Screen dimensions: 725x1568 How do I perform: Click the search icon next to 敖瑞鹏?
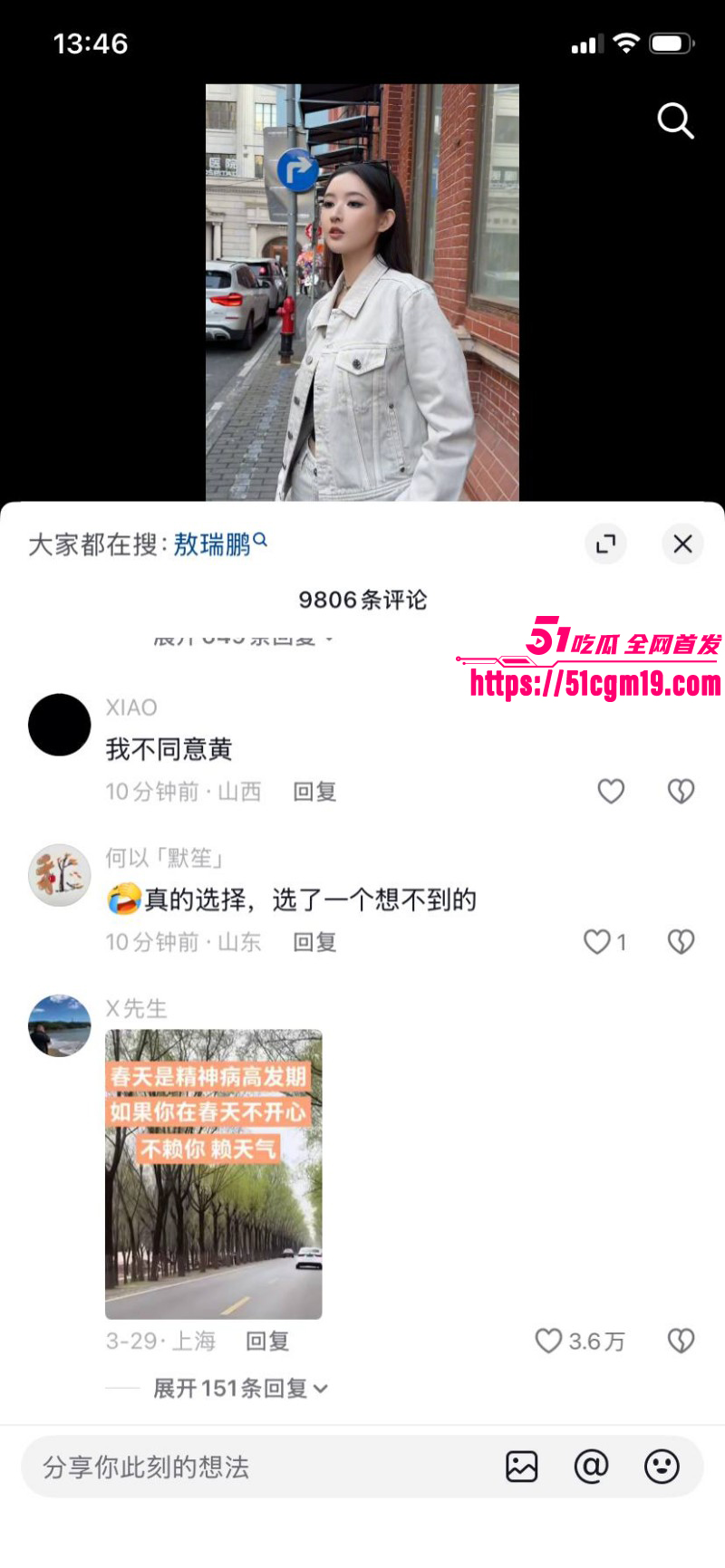pos(261,539)
